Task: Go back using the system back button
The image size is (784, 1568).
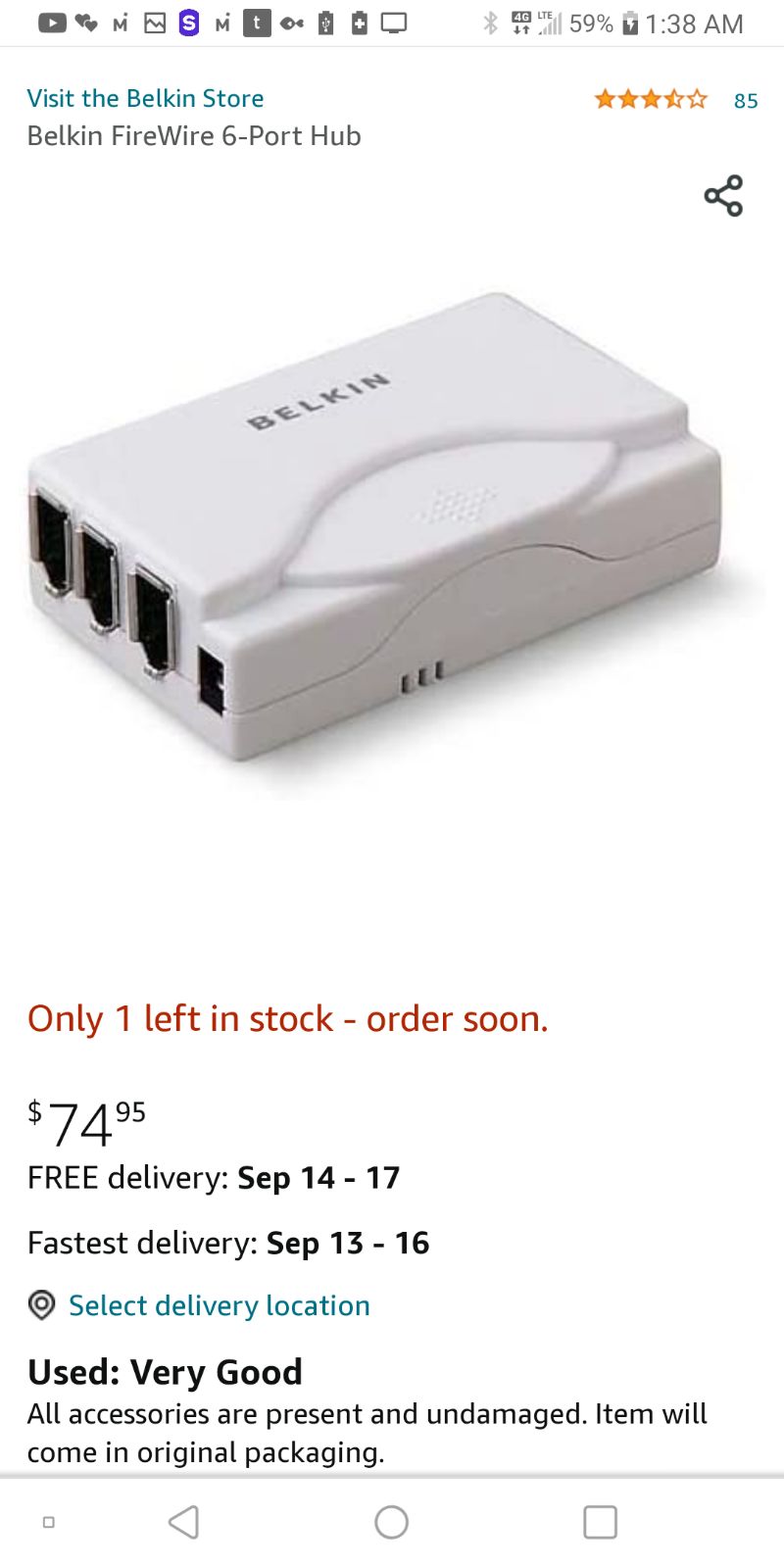Action: click(x=184, y=1522)
